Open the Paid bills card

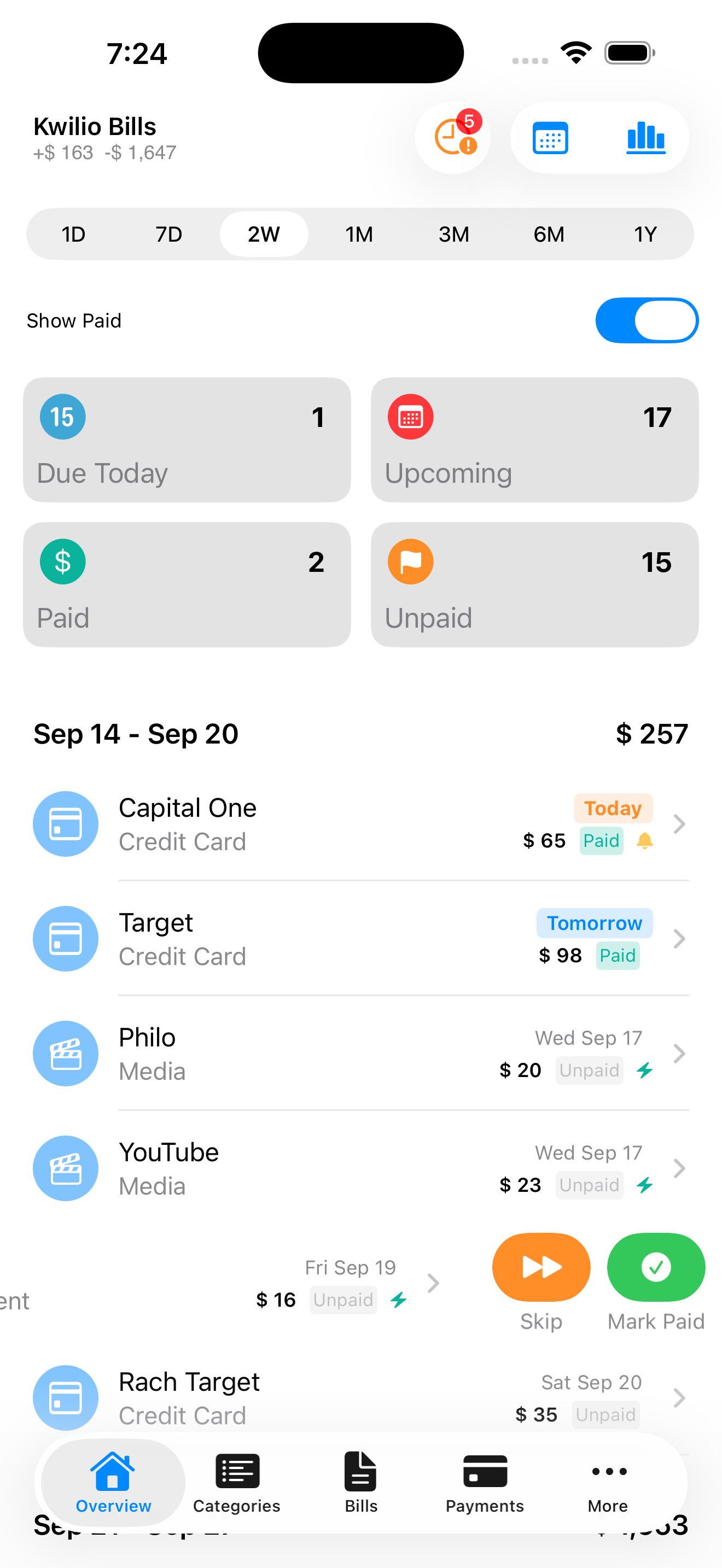point(187,584)
